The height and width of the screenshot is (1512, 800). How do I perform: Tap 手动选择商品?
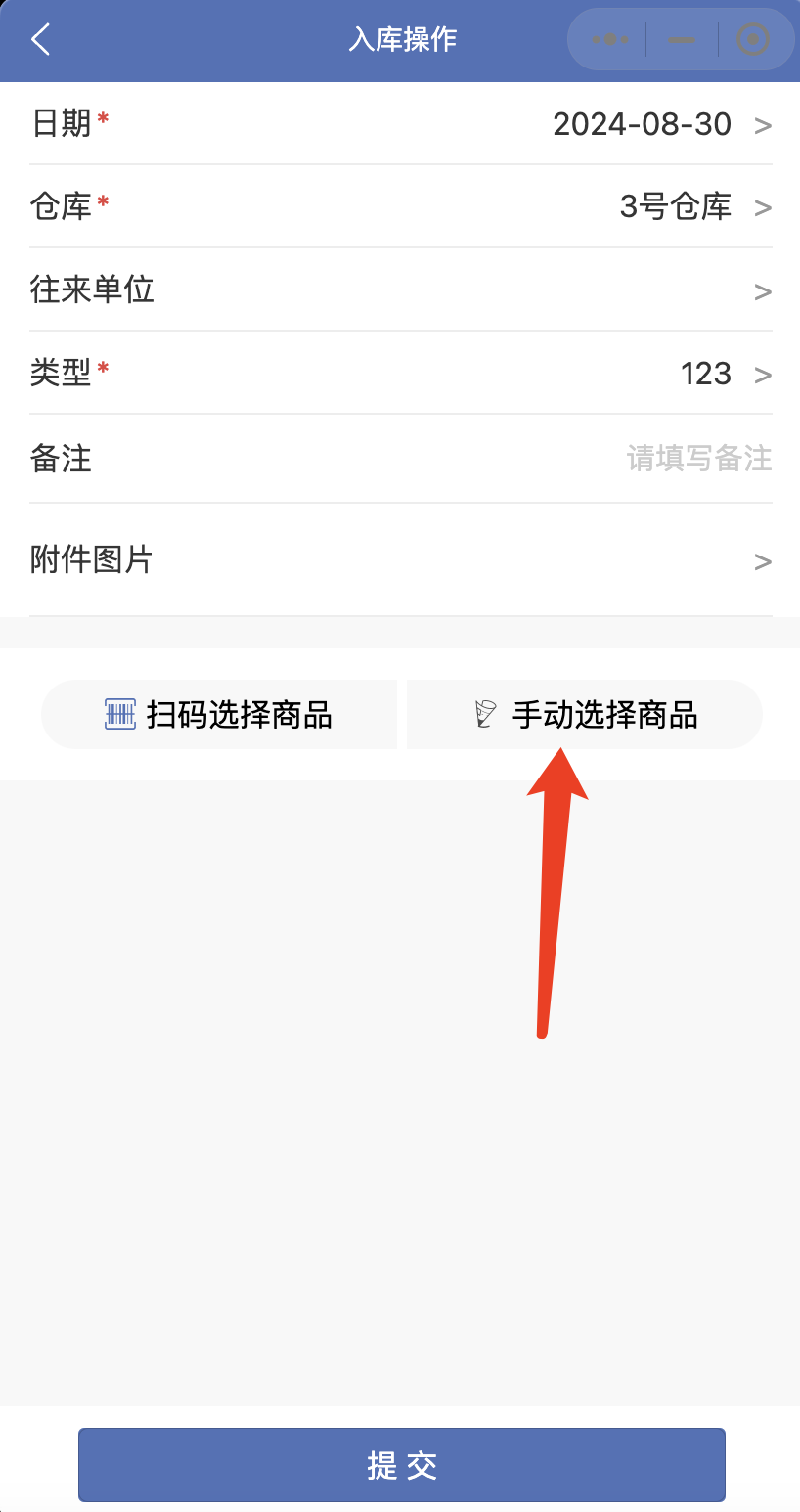[585, 715]
